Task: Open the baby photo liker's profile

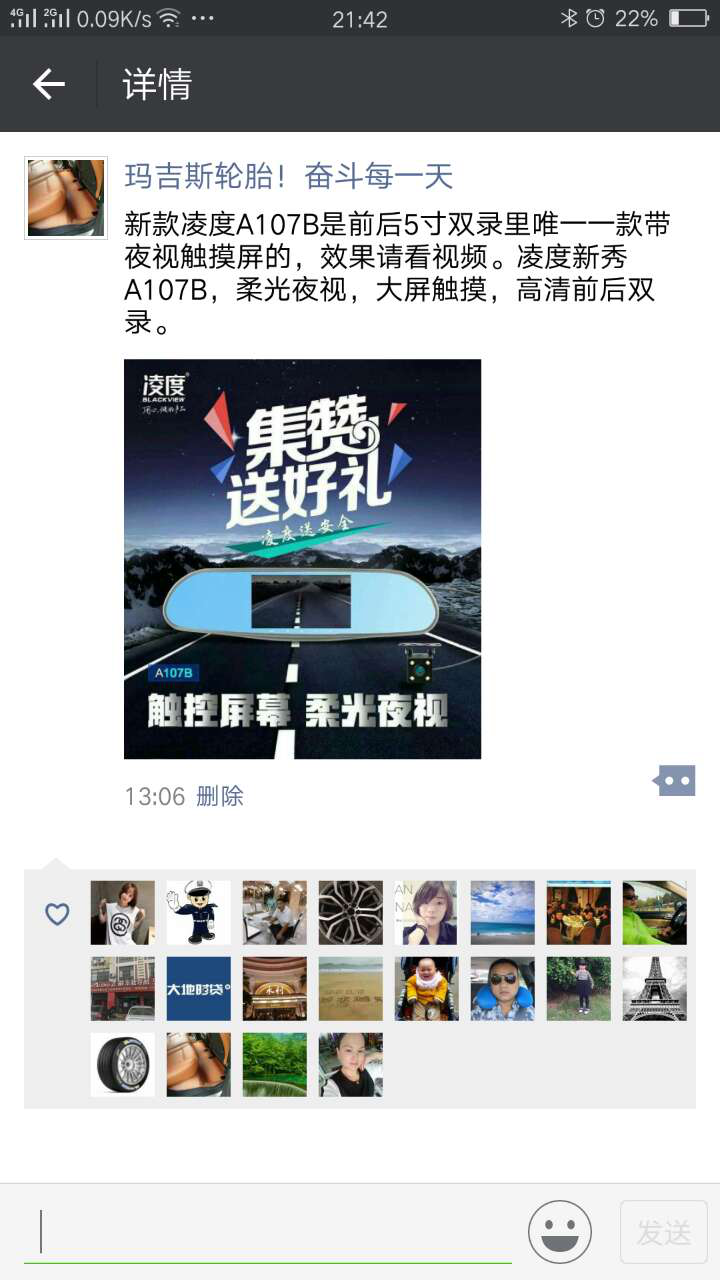Action: point(427,988)
